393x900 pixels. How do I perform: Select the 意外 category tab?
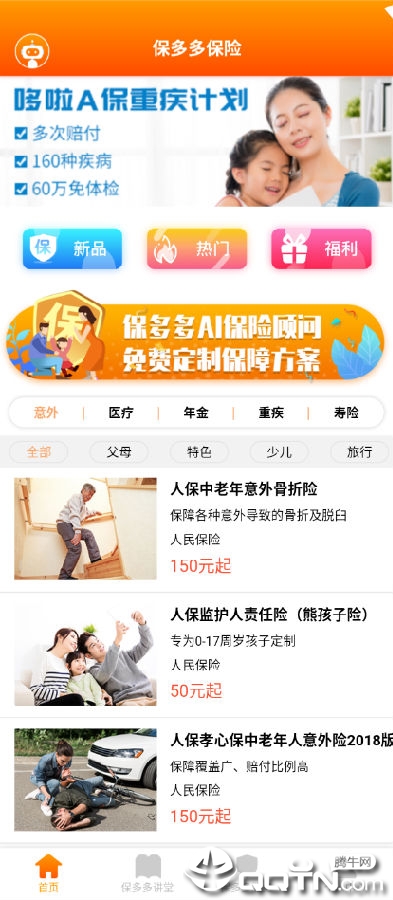[46, 413]
